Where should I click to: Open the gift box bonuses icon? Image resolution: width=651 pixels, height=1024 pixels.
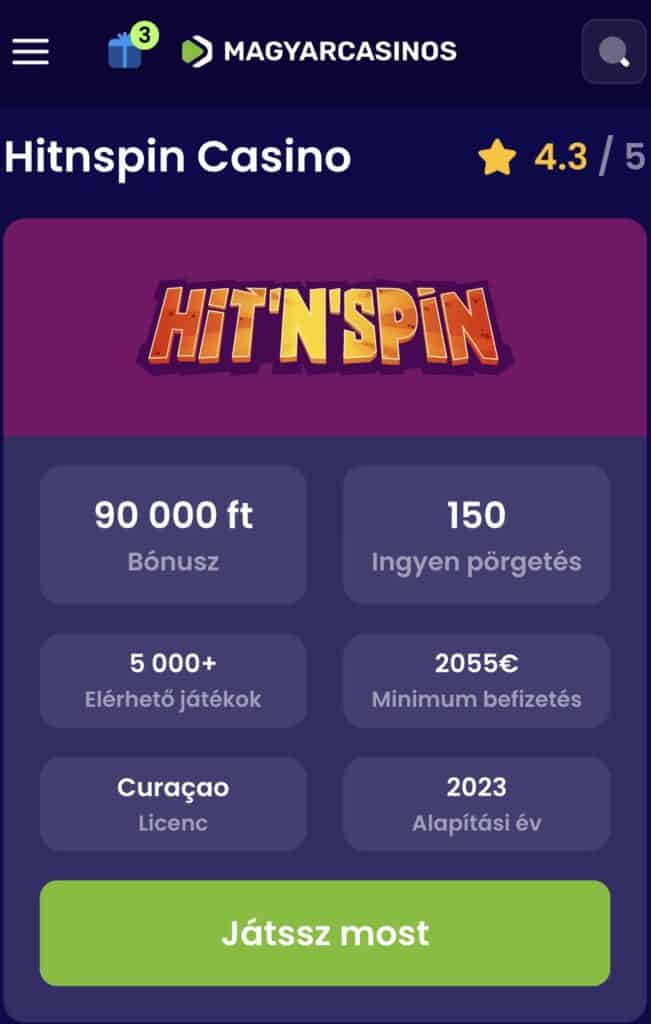[126, 50]
